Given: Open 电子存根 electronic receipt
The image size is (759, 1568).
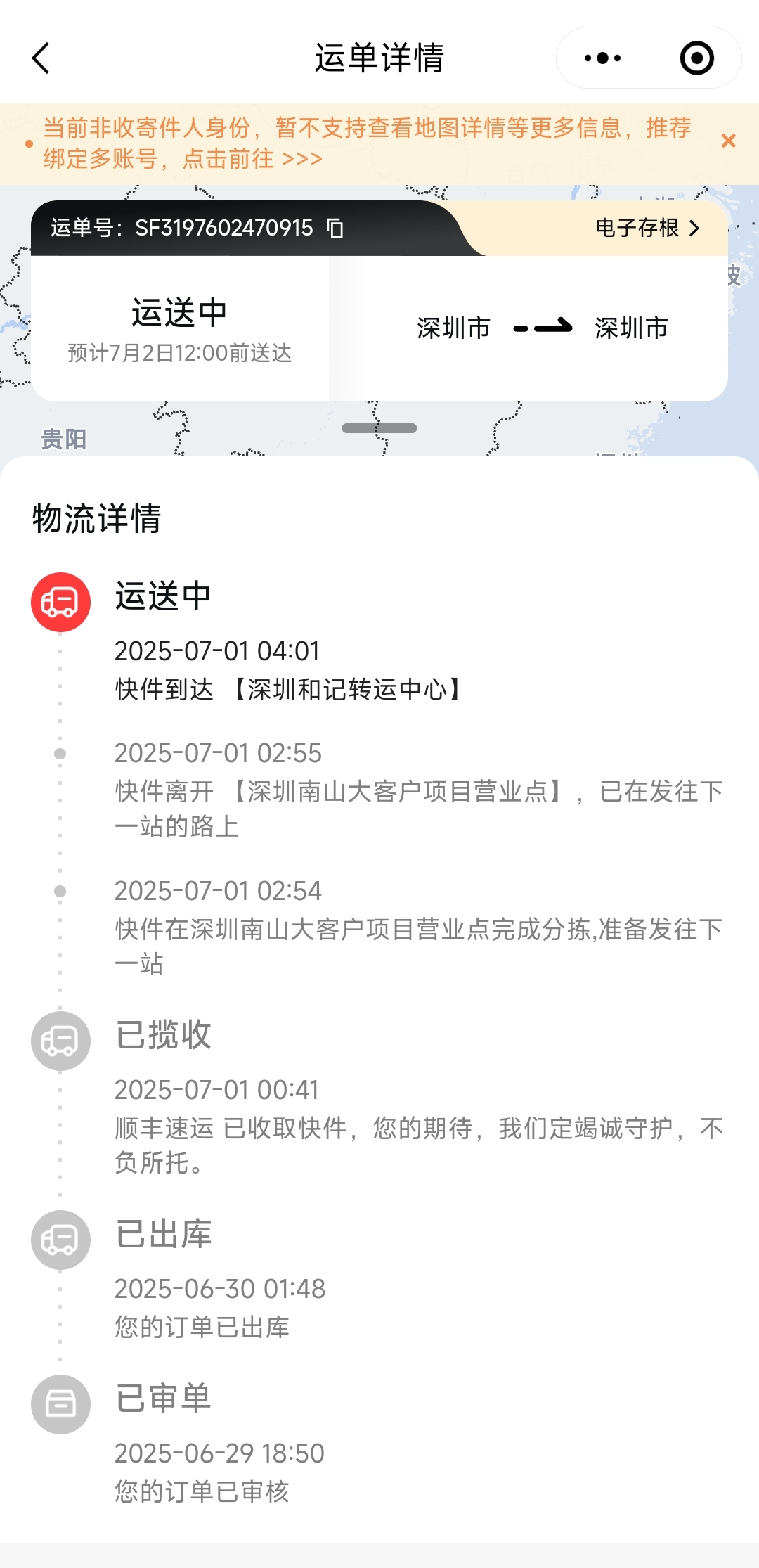Looking at the screenshot, I should coord(647,228).
